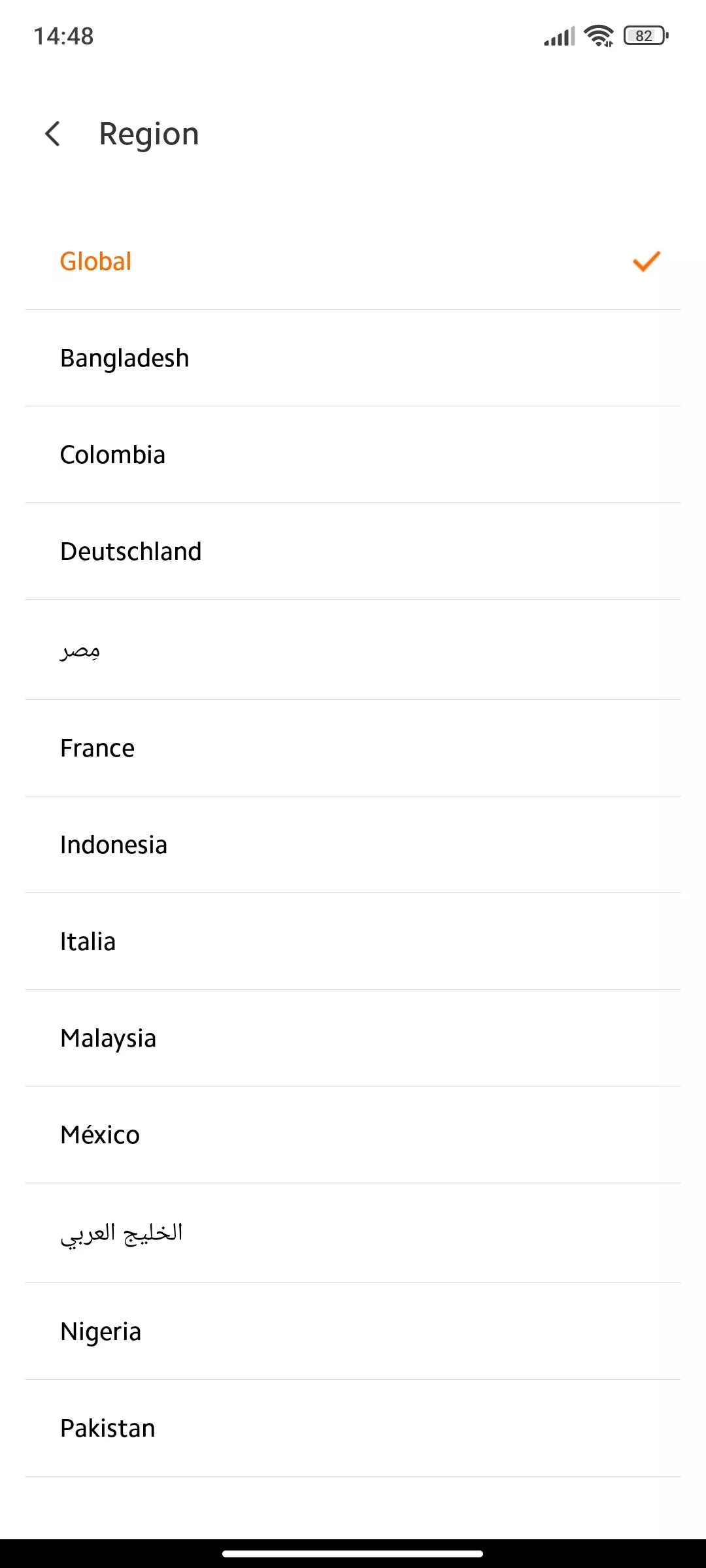This screenshot has height=1568, width=706.
Task: Select the مصر region
Action: click(x=353, y=649)
